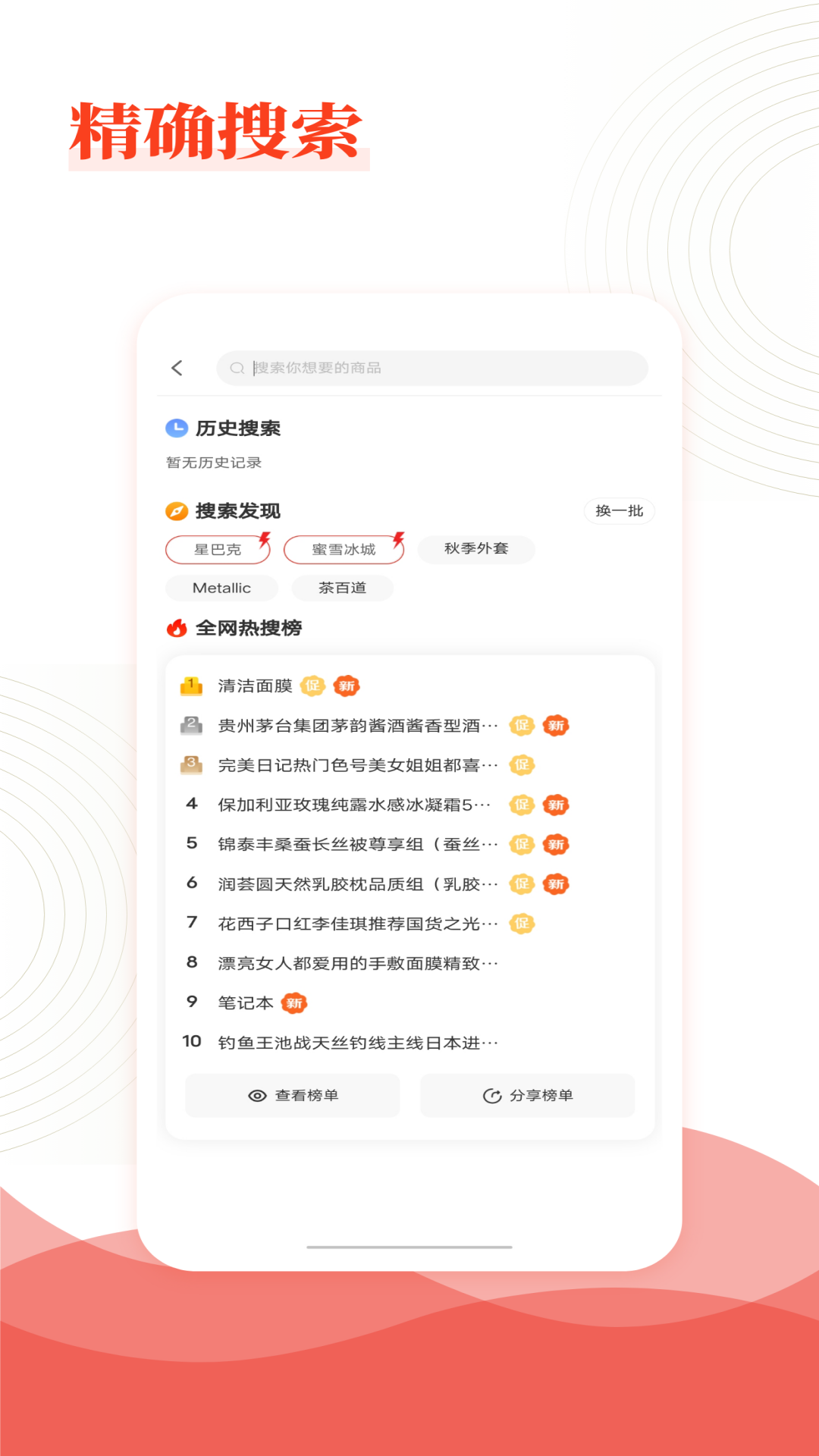Screen dimensions: 819x1456
Task: Tap the back arrow above the search bar
Action: (177, 368)
